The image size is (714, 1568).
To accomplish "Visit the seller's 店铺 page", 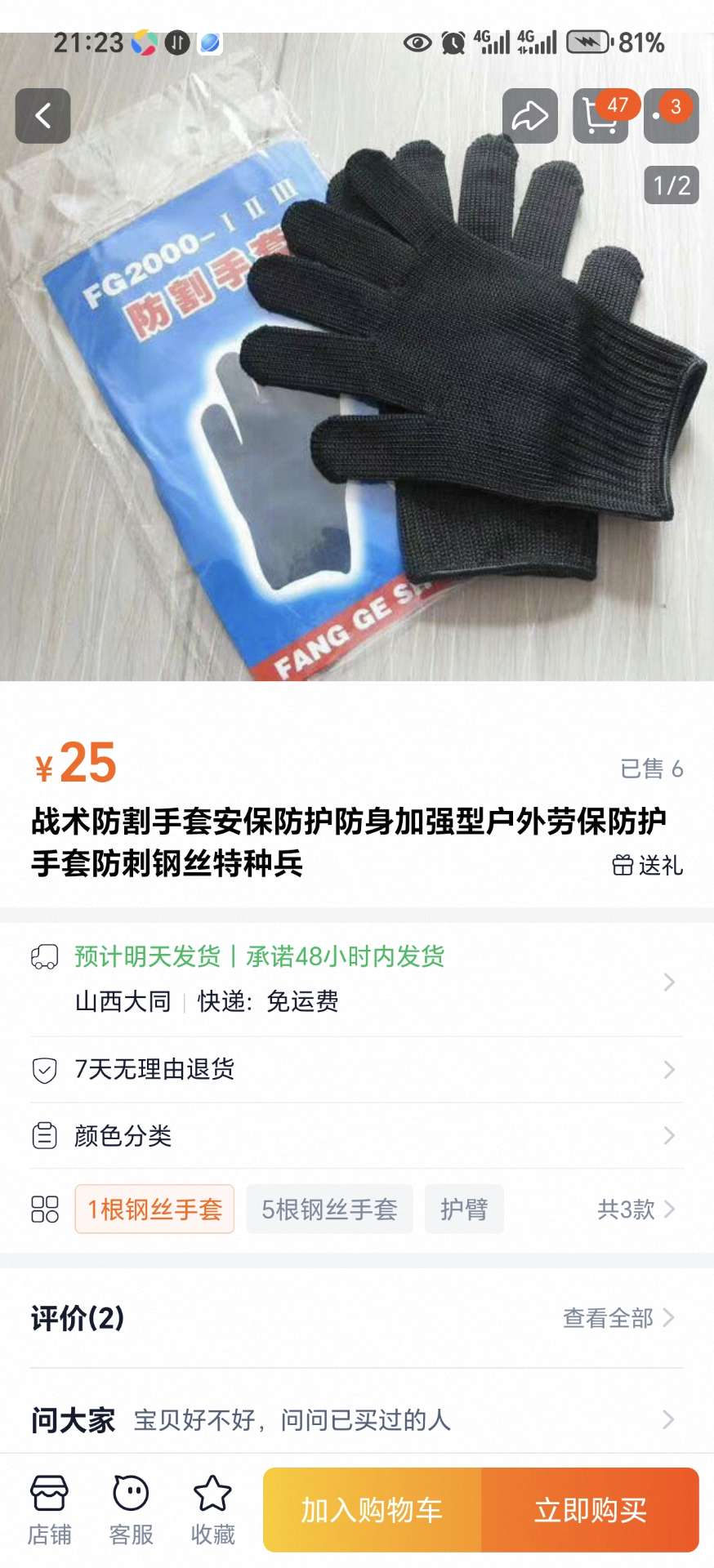I will click(x=49, y=1510).
